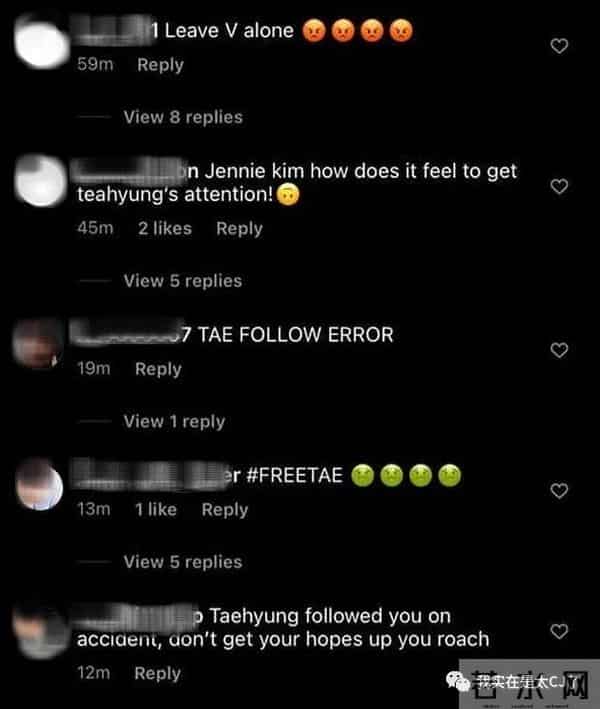Reply to the 'followed you on accident' comment
The image size is (600, 709).
coord(158,674)
